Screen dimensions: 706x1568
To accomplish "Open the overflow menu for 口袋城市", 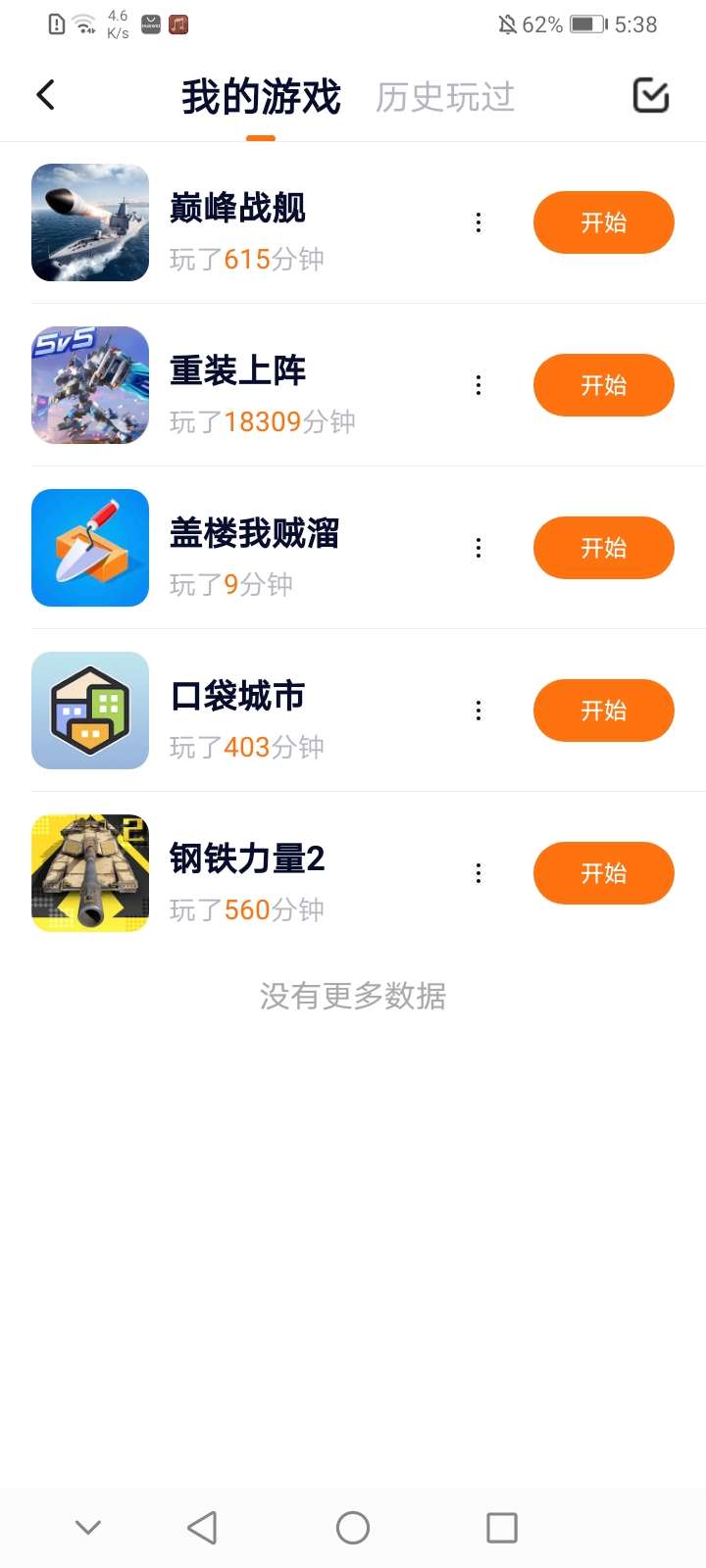I will coord(479,710).
